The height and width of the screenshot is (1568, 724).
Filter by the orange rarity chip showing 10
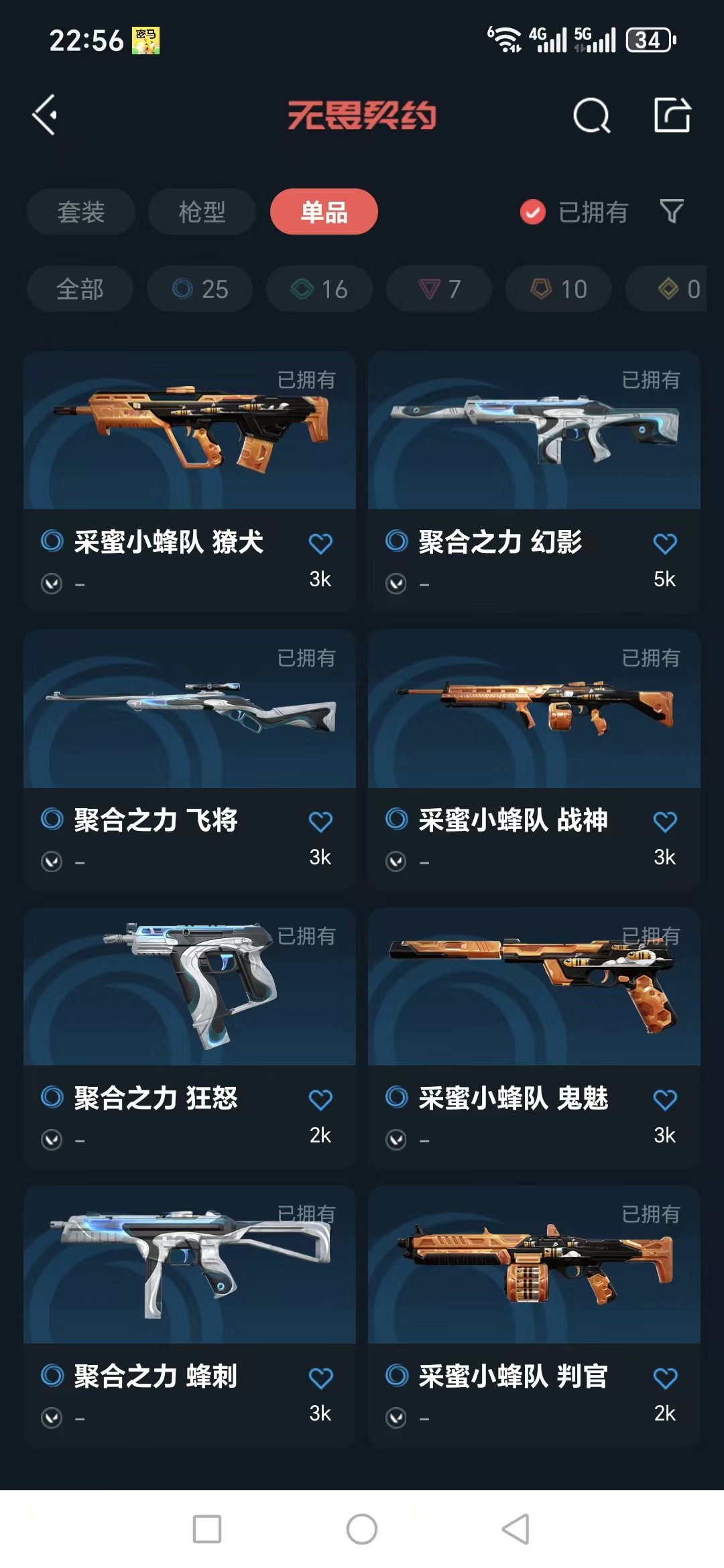point(558,289)
